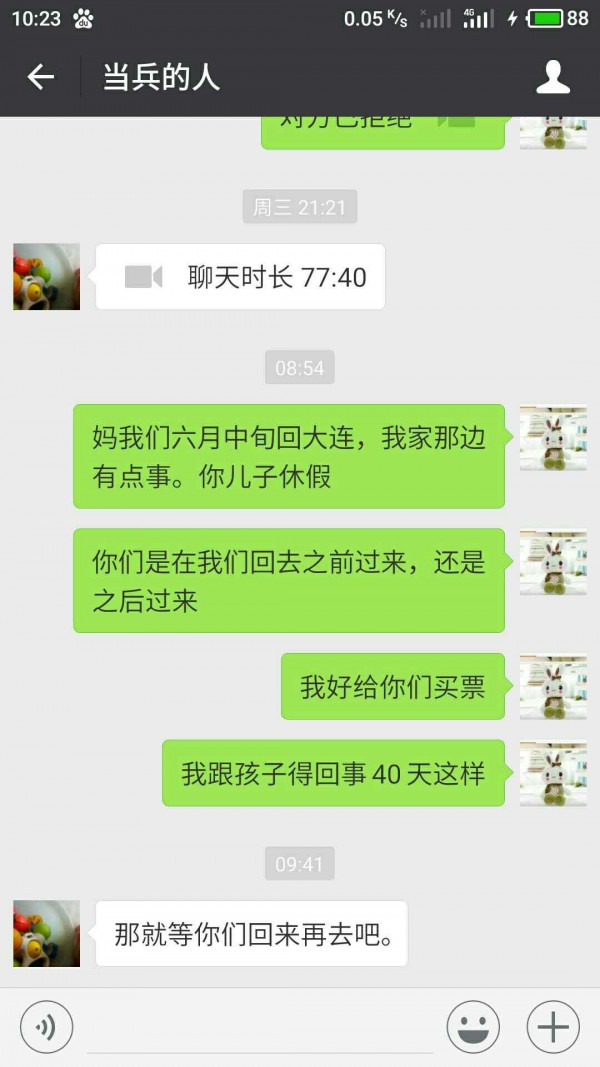This screenshot has height=1067, width=600.
Task: Tap the message text field
Action: pyautogui.click(x=260, y=1027)
